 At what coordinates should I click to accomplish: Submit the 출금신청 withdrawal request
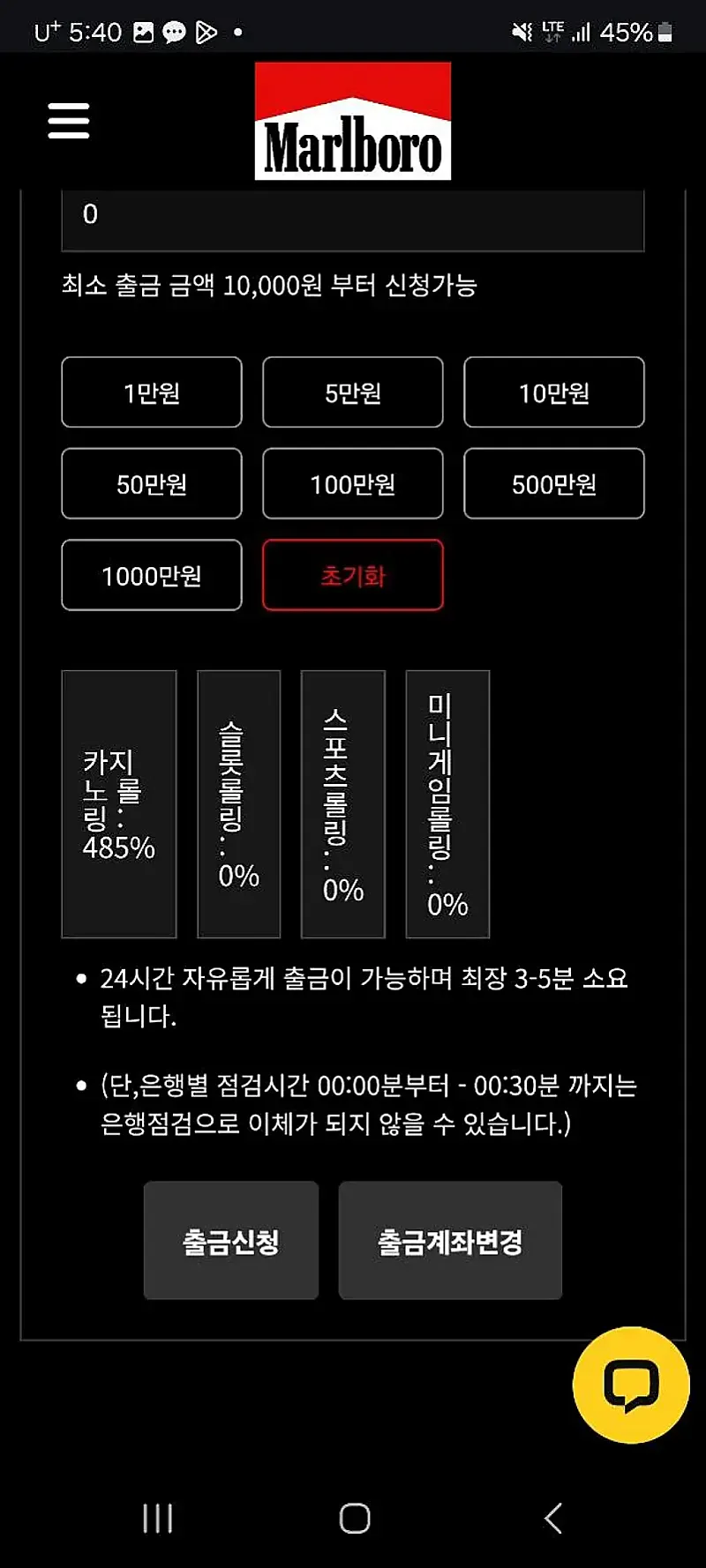[x=231, y=1241]
